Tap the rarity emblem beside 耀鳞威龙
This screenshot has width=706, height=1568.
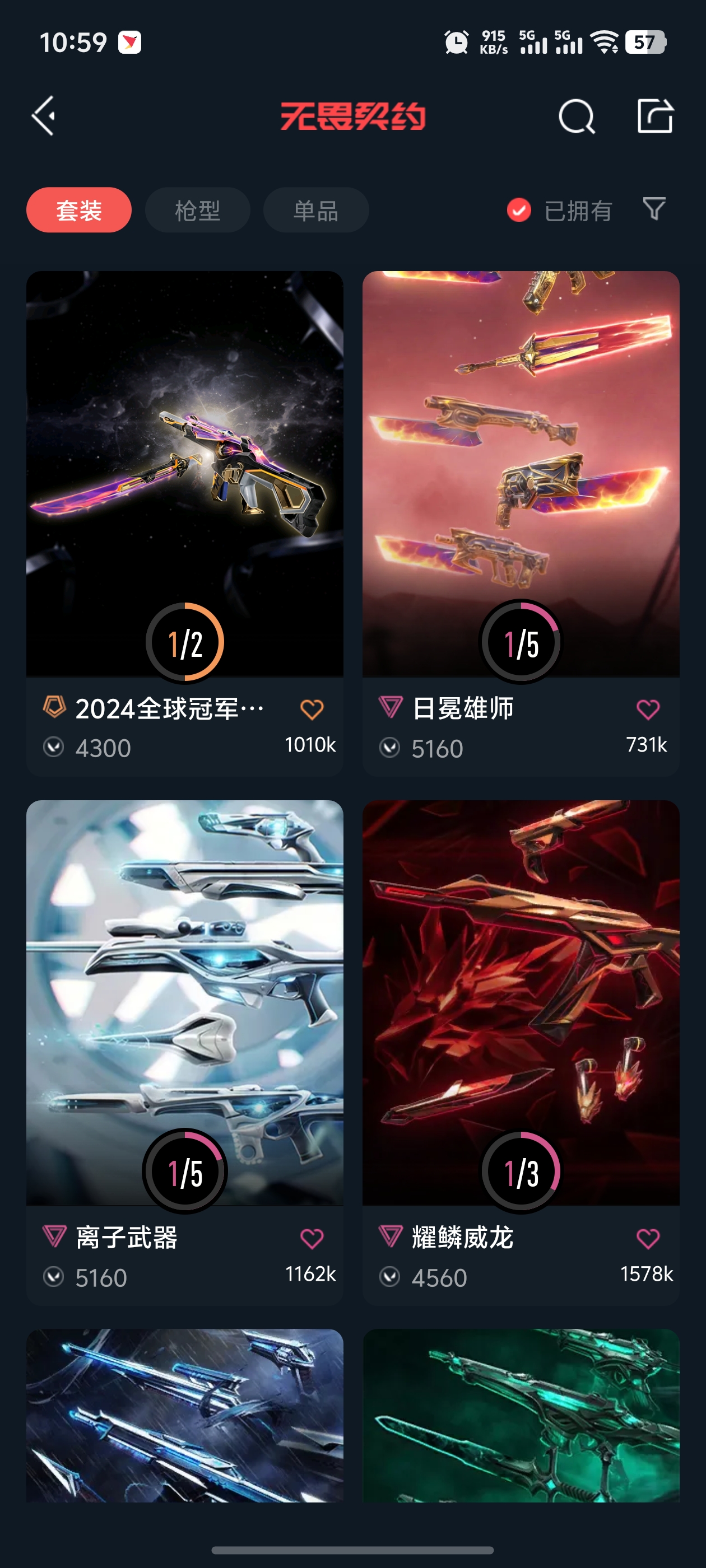[391, 1238]
